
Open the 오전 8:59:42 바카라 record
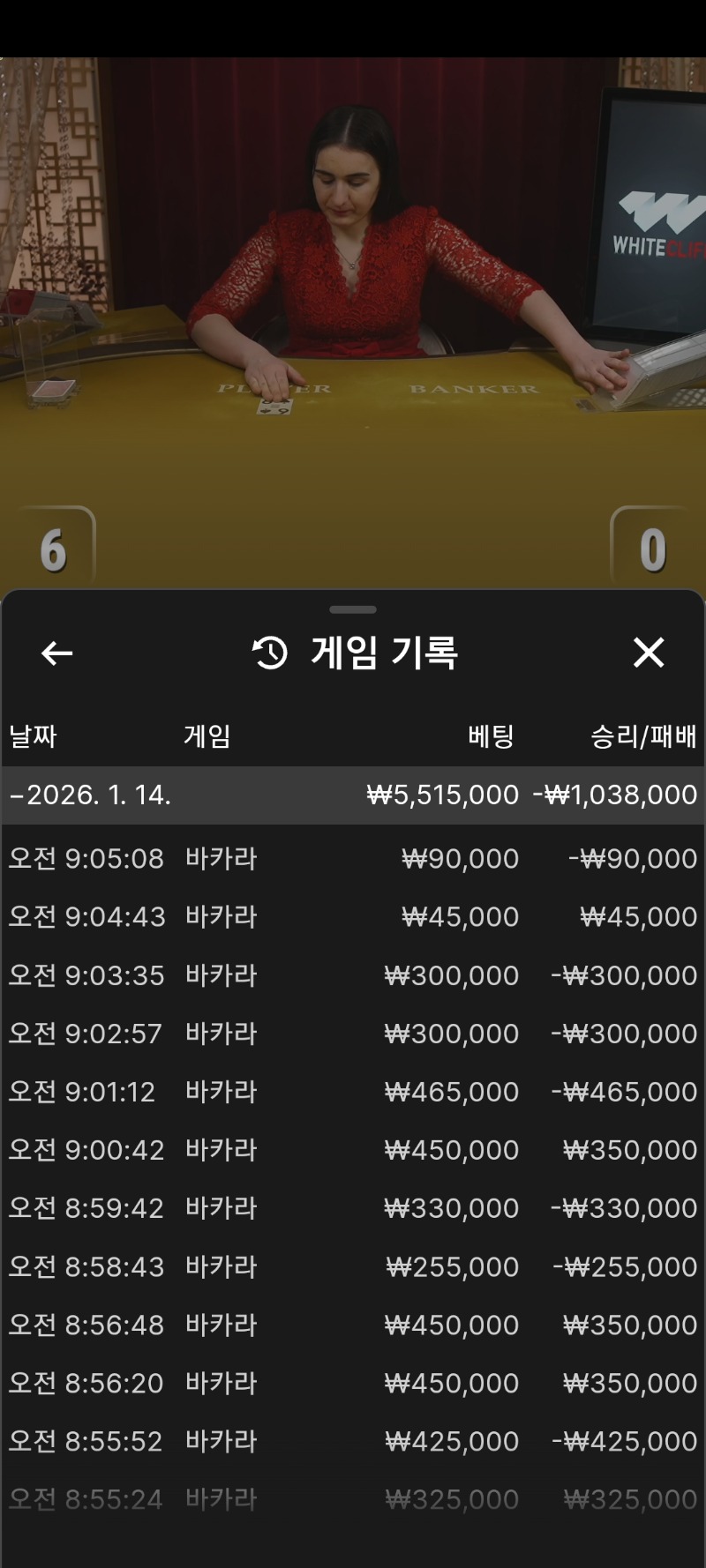(353, 1208)
